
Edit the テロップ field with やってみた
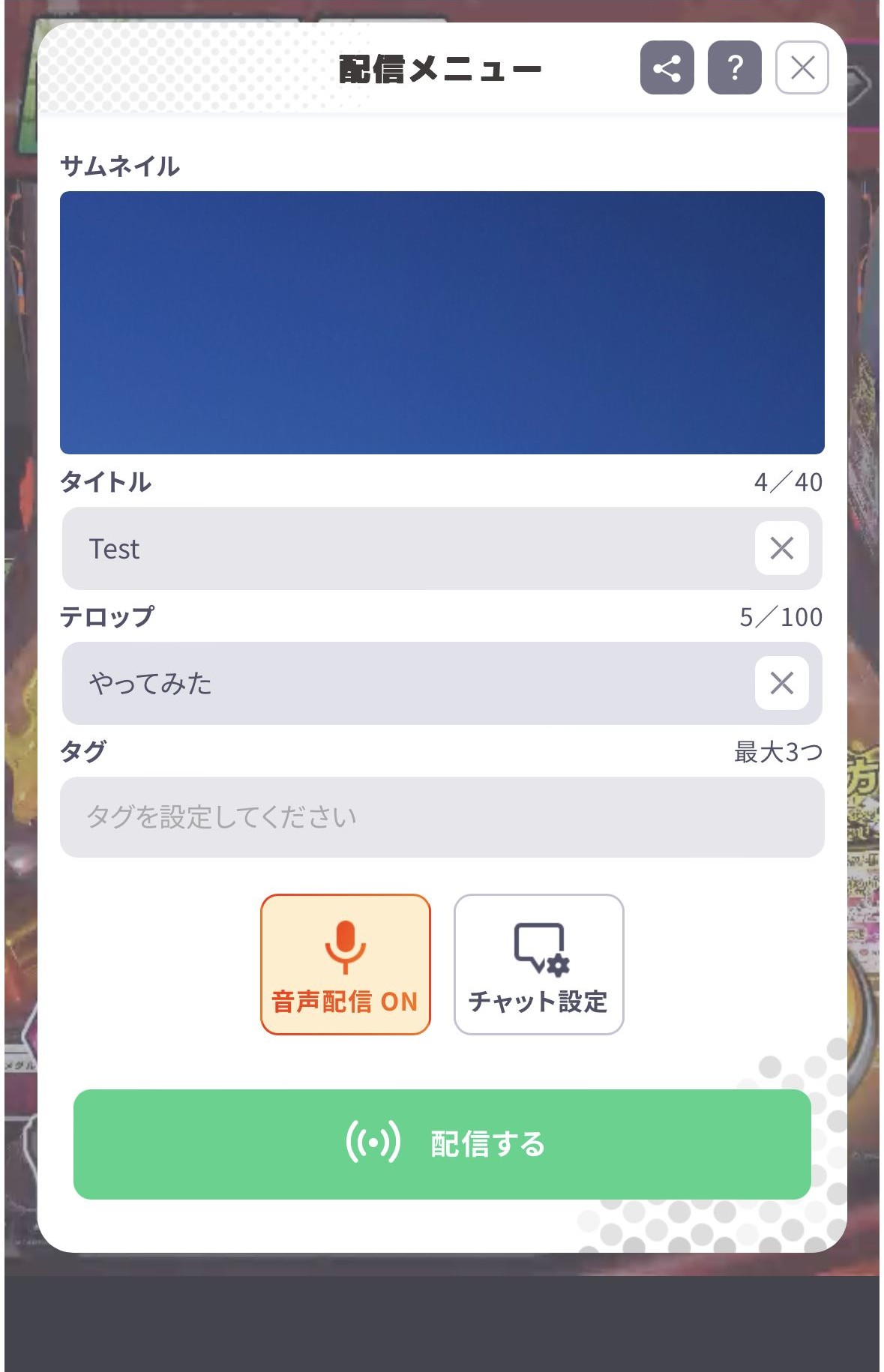(405, 683)
